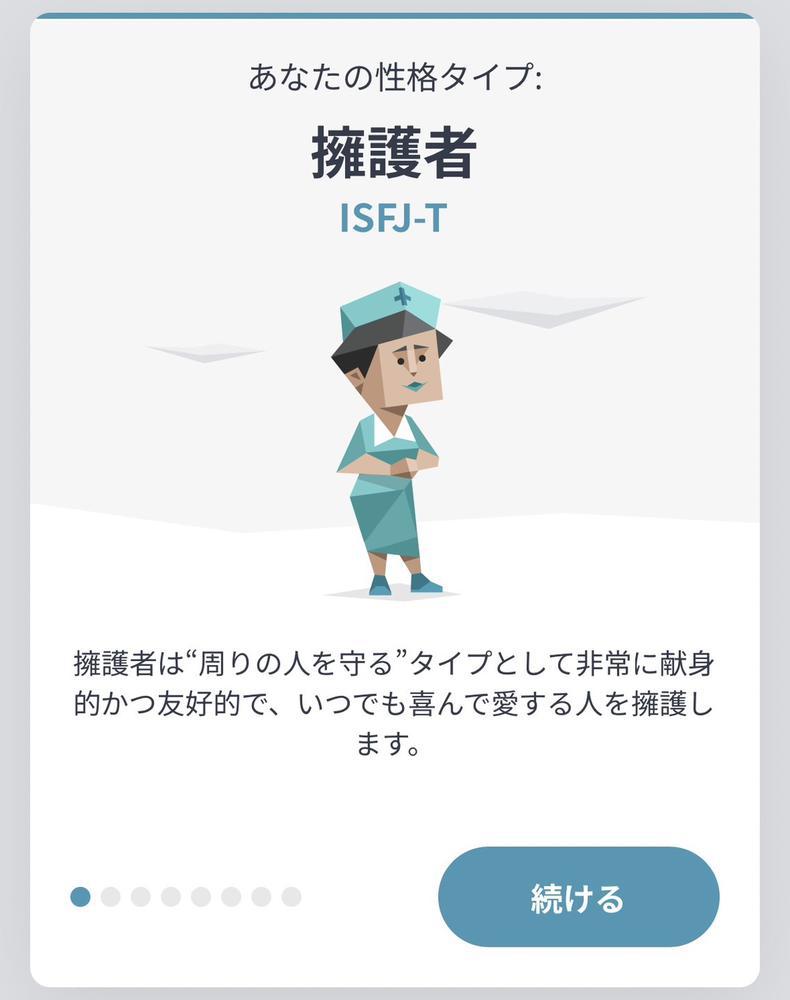Jump to the fifth carousel page dot
The image size is (790, 1000).
point(200,896)
